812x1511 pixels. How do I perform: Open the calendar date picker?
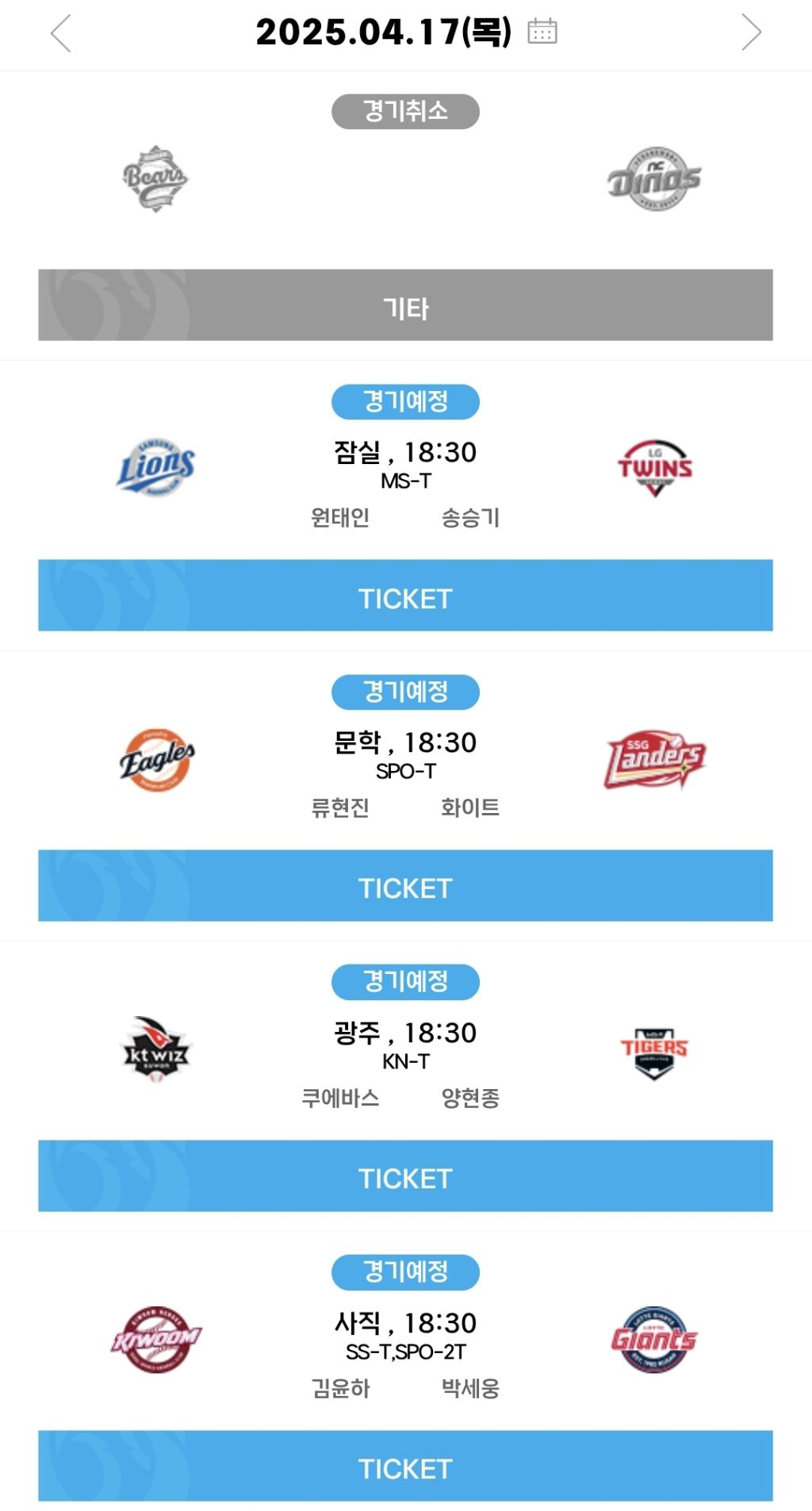(x=542, y=32)
